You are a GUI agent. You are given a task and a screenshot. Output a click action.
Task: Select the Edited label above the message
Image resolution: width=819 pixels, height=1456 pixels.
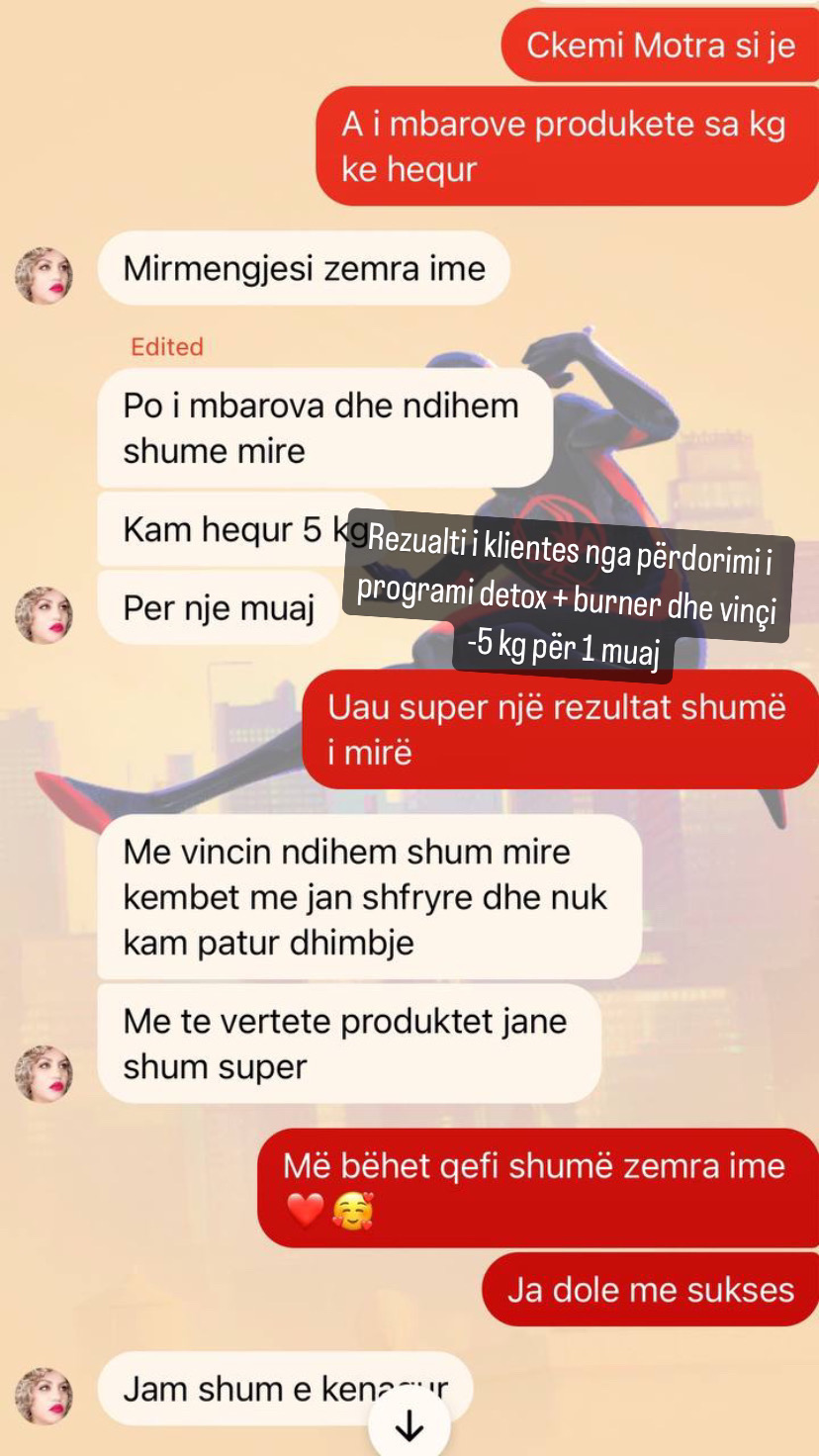(167, 347)
